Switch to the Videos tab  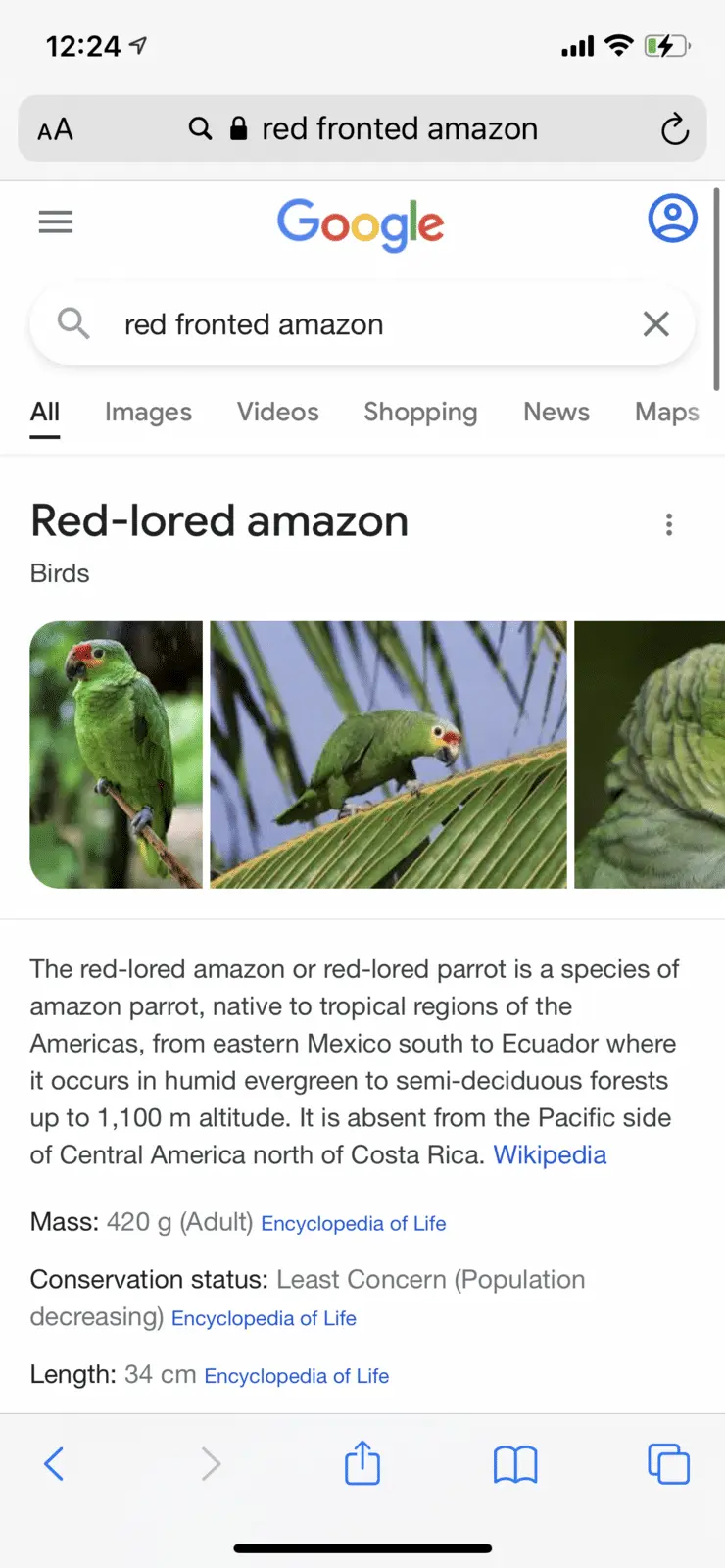278,413
